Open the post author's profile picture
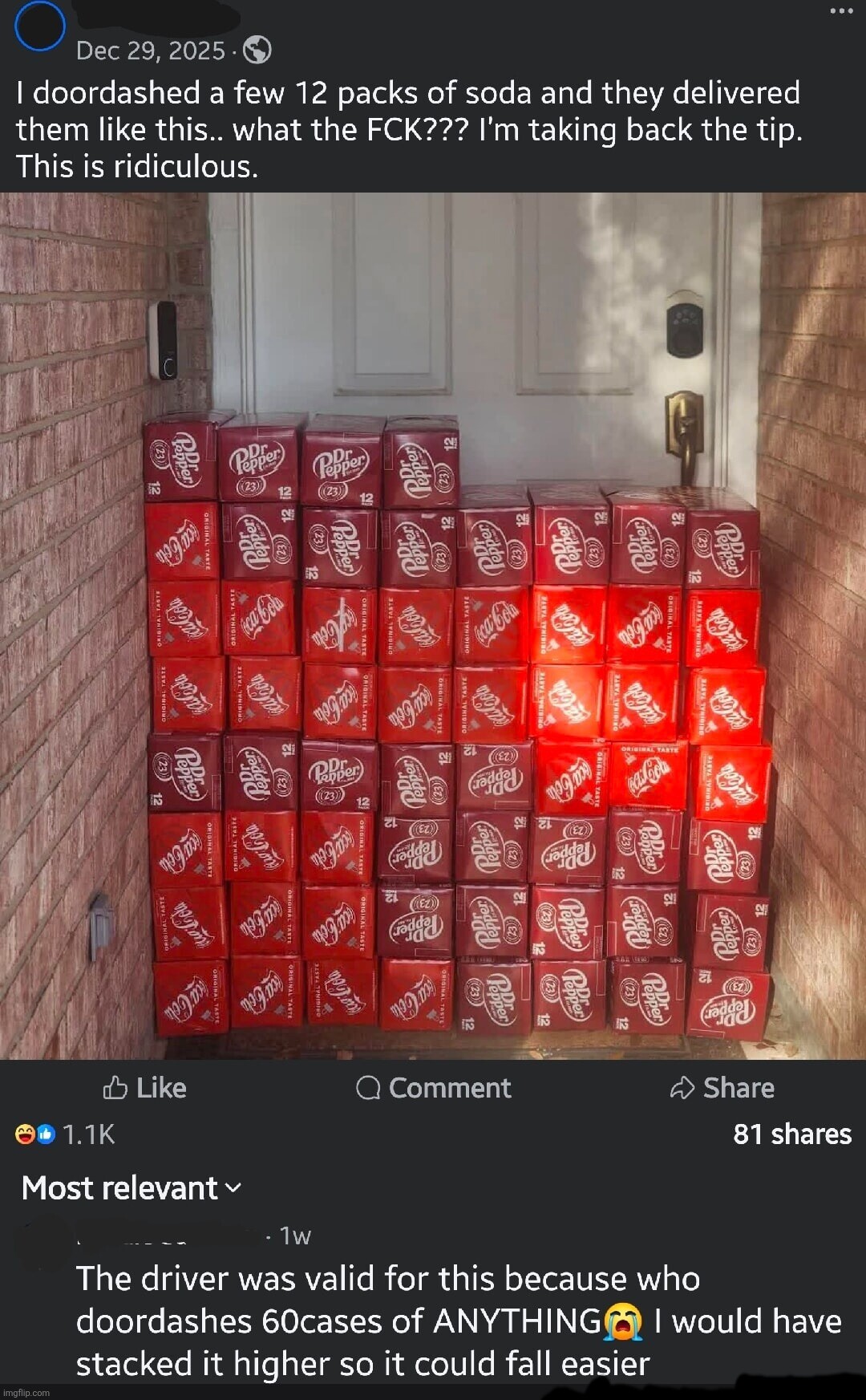This screenshot has width=866, height=1400. pyautogui.click(x=40, y=26)
